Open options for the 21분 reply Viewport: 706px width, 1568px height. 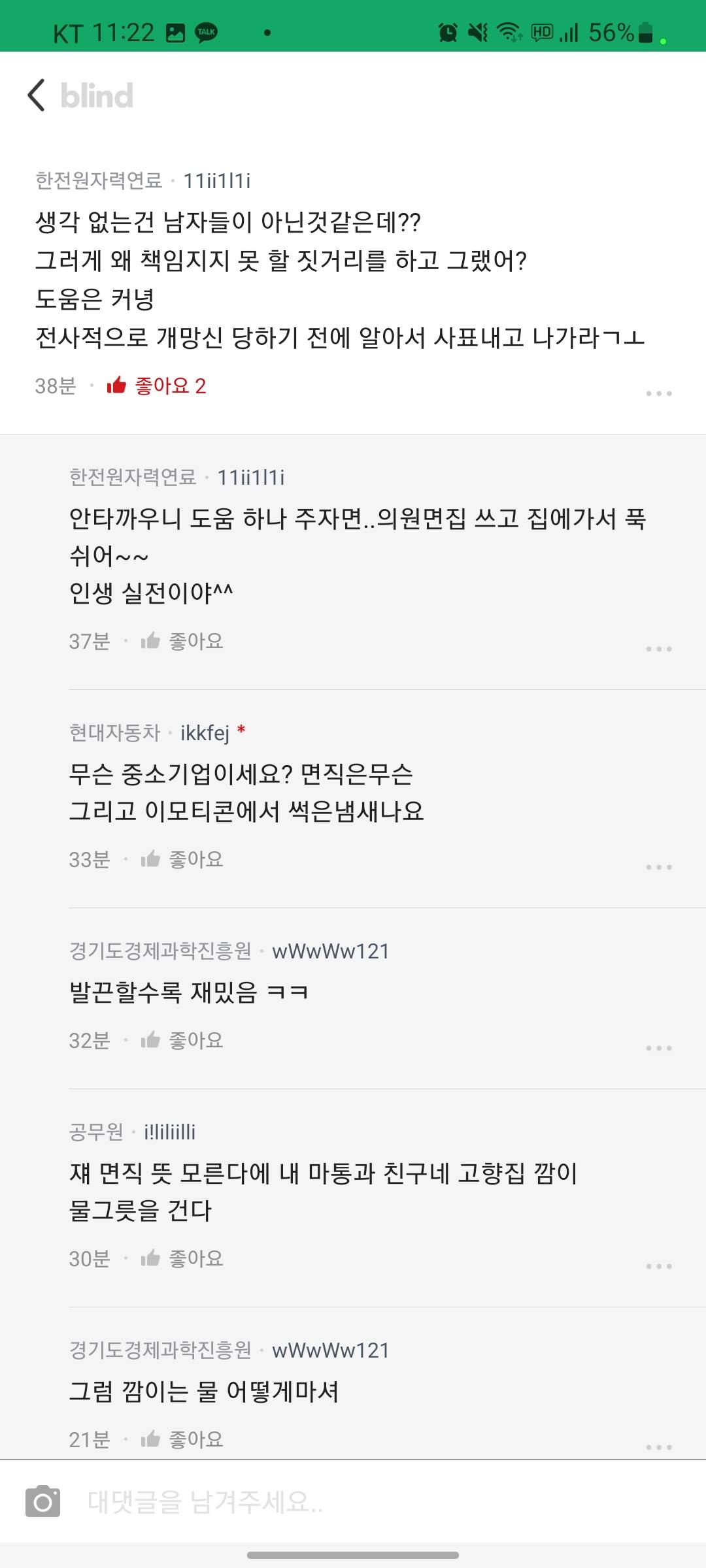pyautogui.click(x=658, y=1446)
